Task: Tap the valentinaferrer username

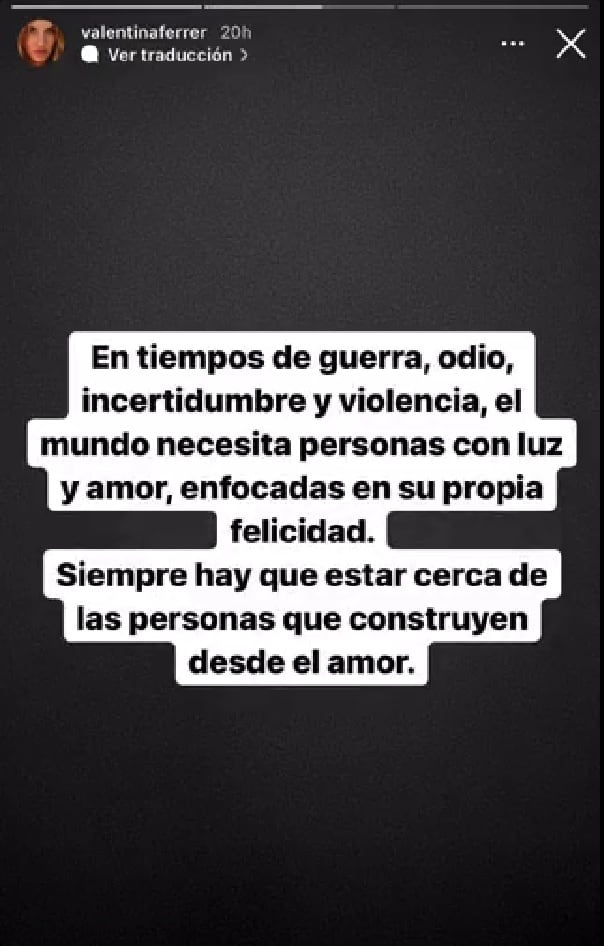Action: tap(143, 32)
